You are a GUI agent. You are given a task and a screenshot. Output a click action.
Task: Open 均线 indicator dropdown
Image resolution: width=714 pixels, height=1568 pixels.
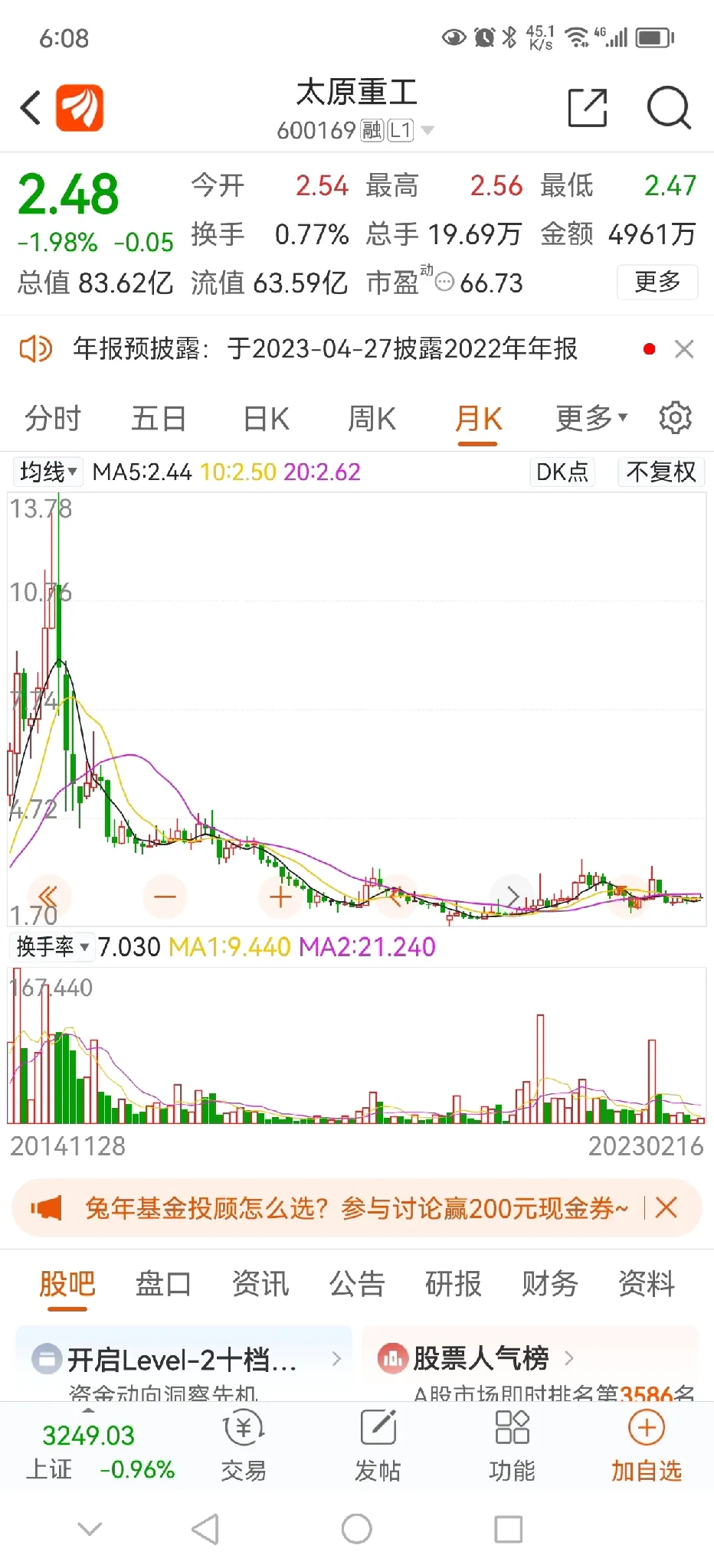pyautogui.click(x=47, y=472)
